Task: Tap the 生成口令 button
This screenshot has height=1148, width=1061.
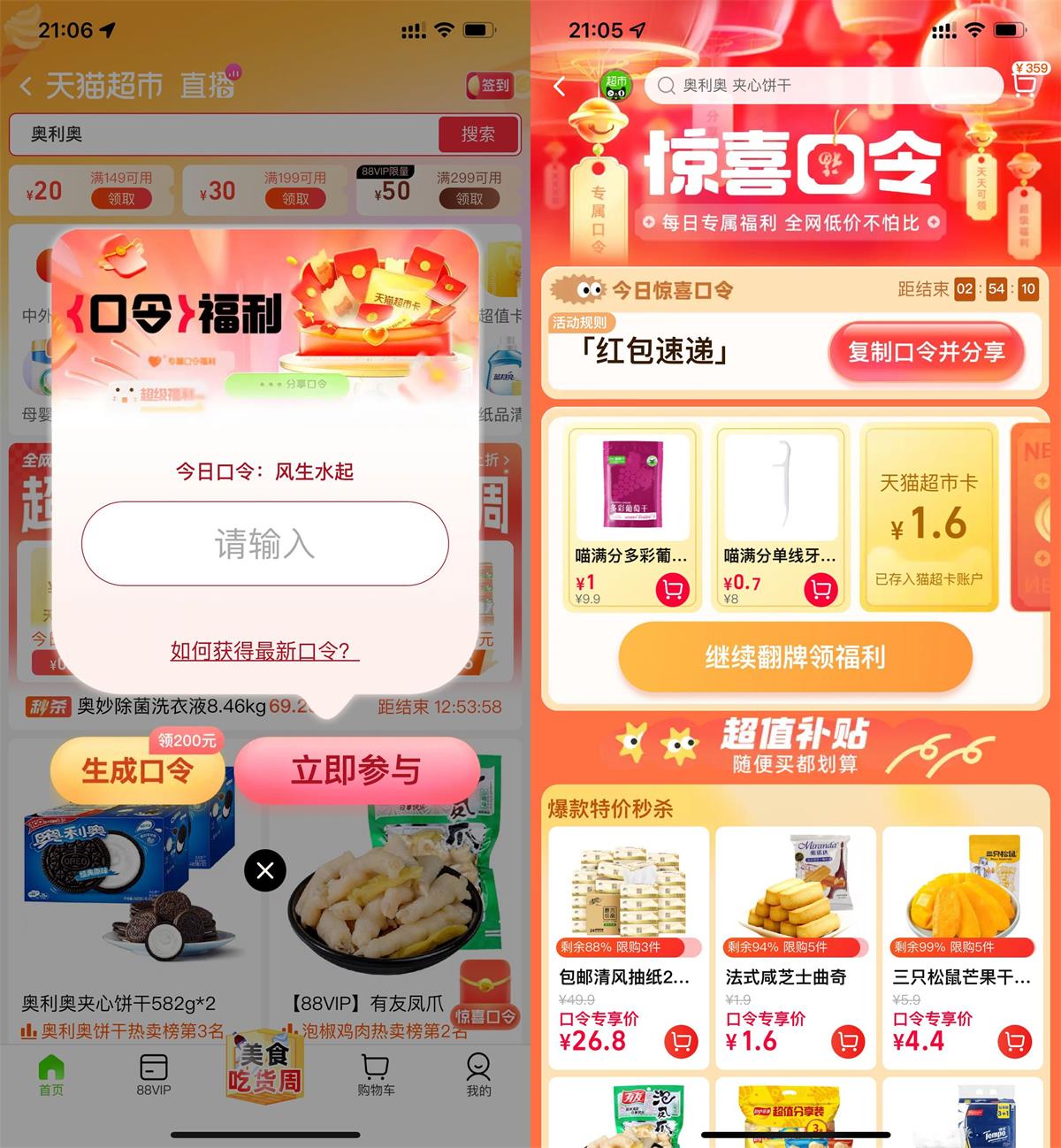Action: [x=137, y=770]
